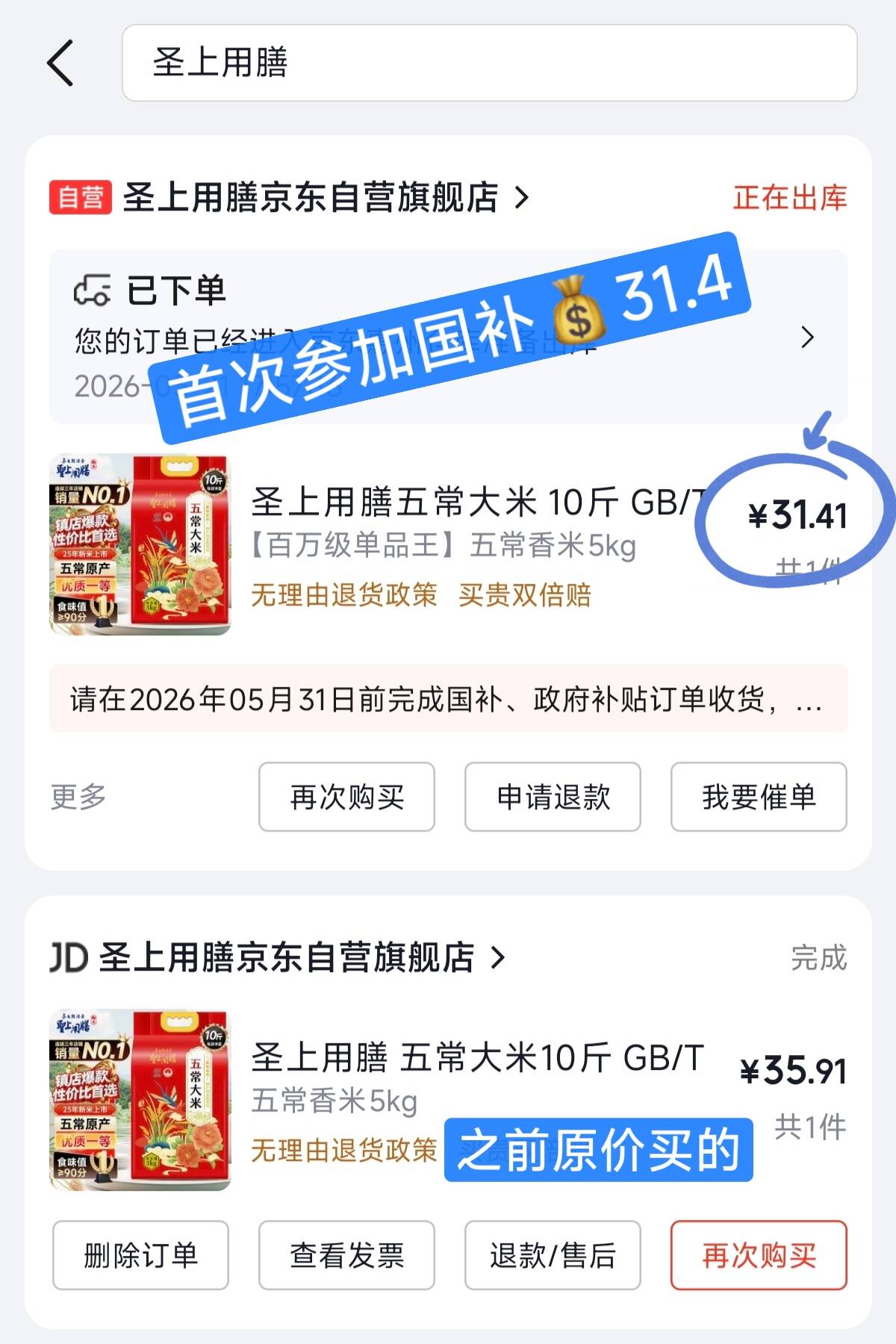Tap 查看发票 to view the invoice
The image size is (896, 1344).
[346, 1255]
